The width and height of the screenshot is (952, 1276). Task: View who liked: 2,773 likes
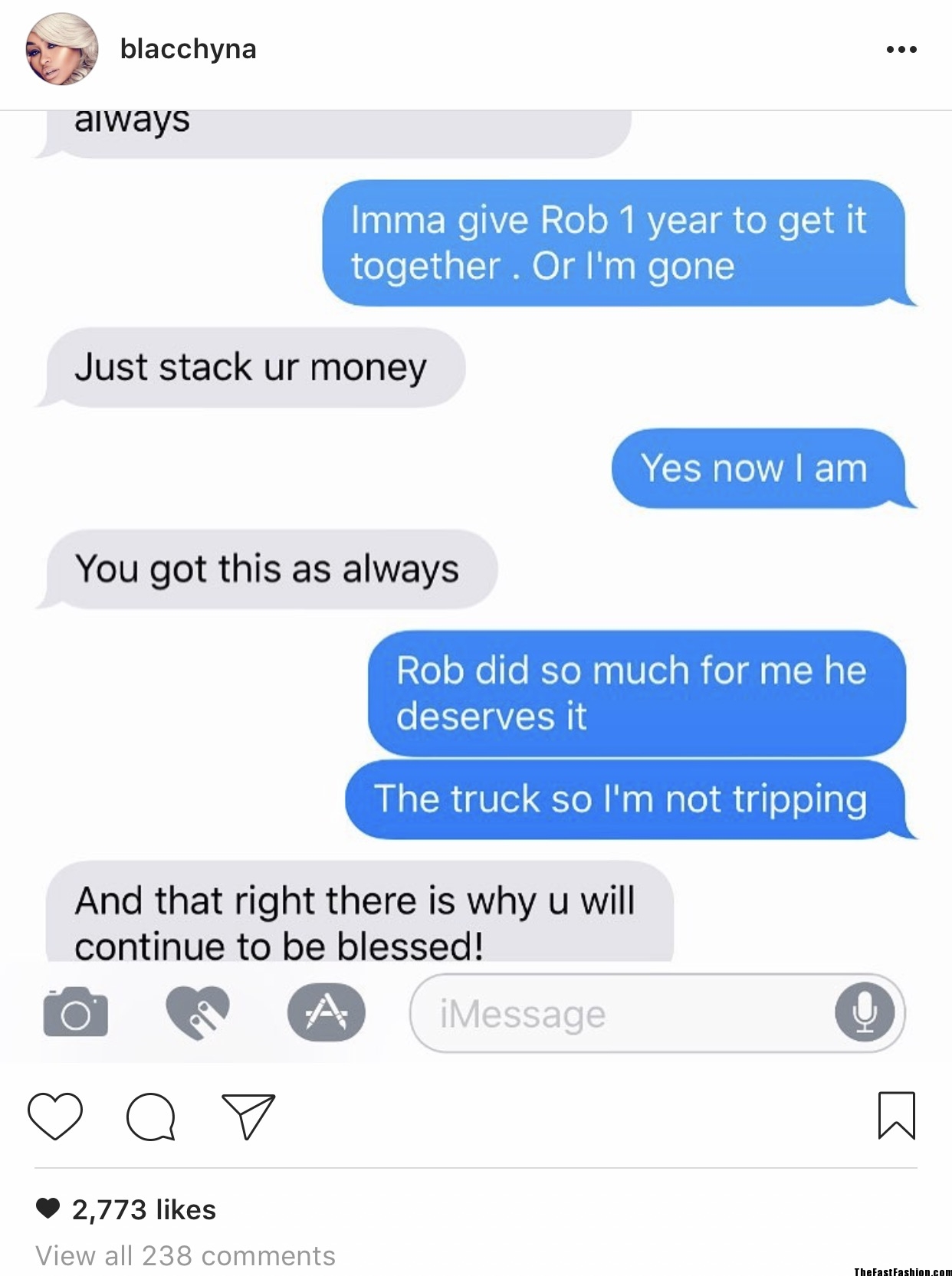click(x=143, y=1209)
